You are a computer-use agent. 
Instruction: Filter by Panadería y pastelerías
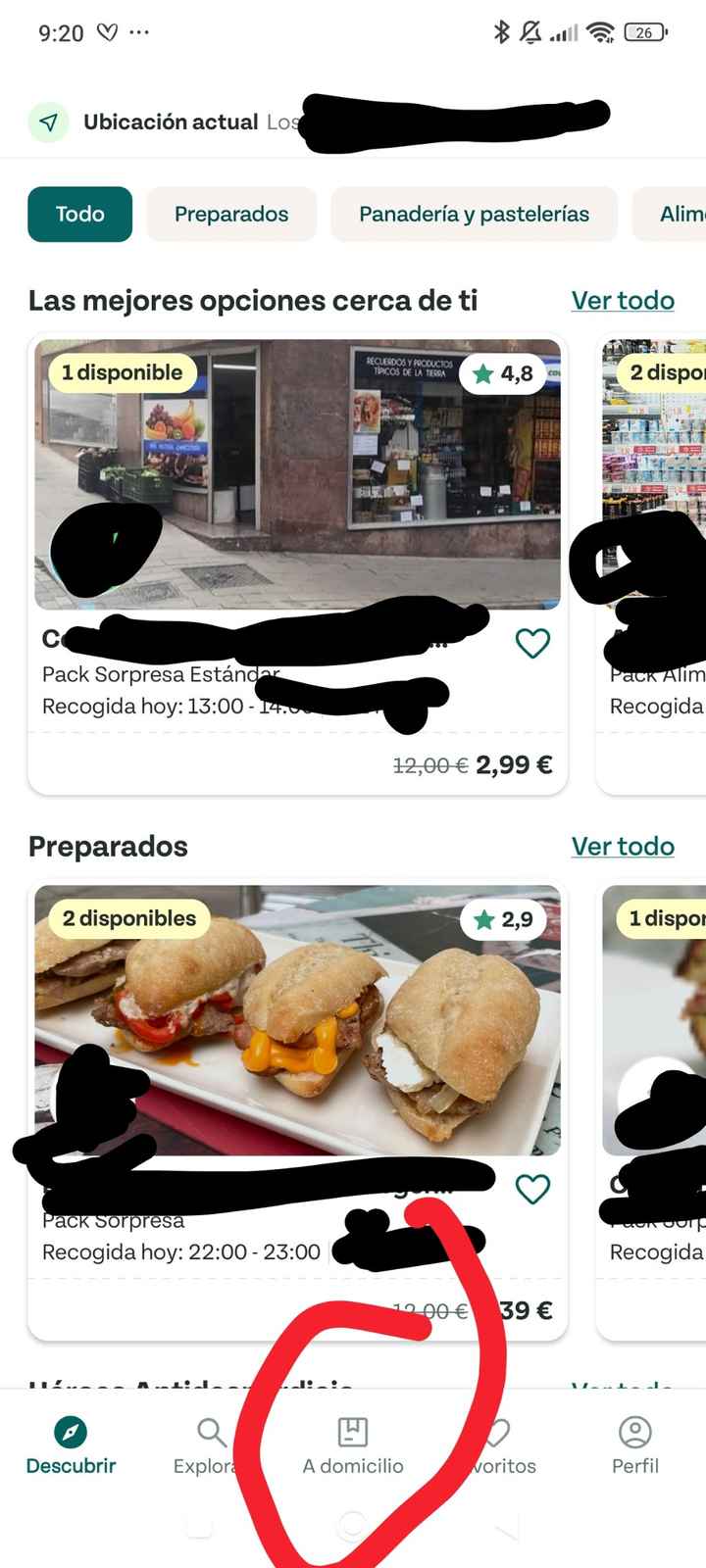[474, 214]
